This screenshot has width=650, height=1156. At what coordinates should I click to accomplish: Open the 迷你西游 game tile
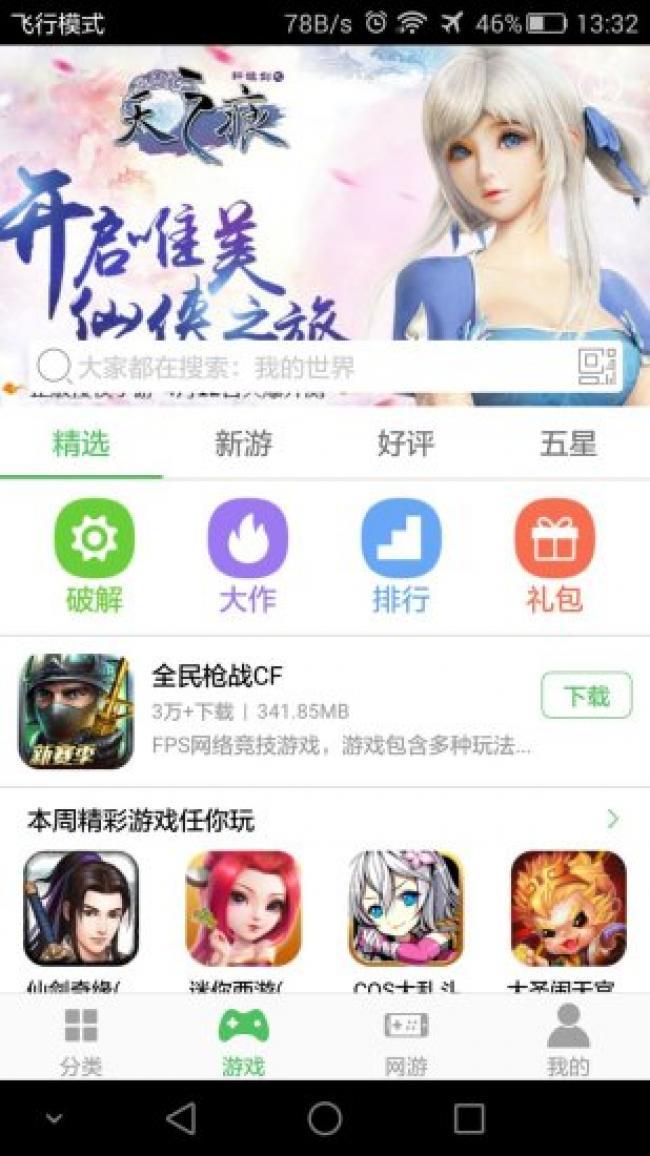pos(243,908)
